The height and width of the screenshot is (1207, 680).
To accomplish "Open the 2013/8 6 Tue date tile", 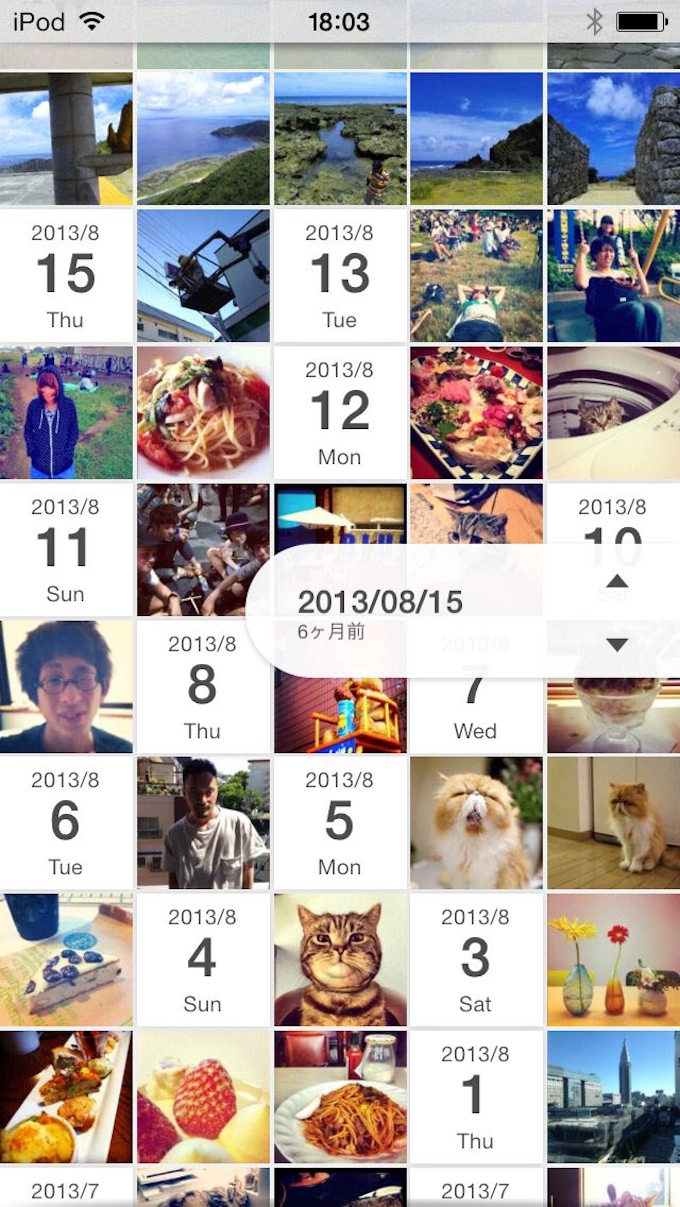I will (x=66, y=823).
